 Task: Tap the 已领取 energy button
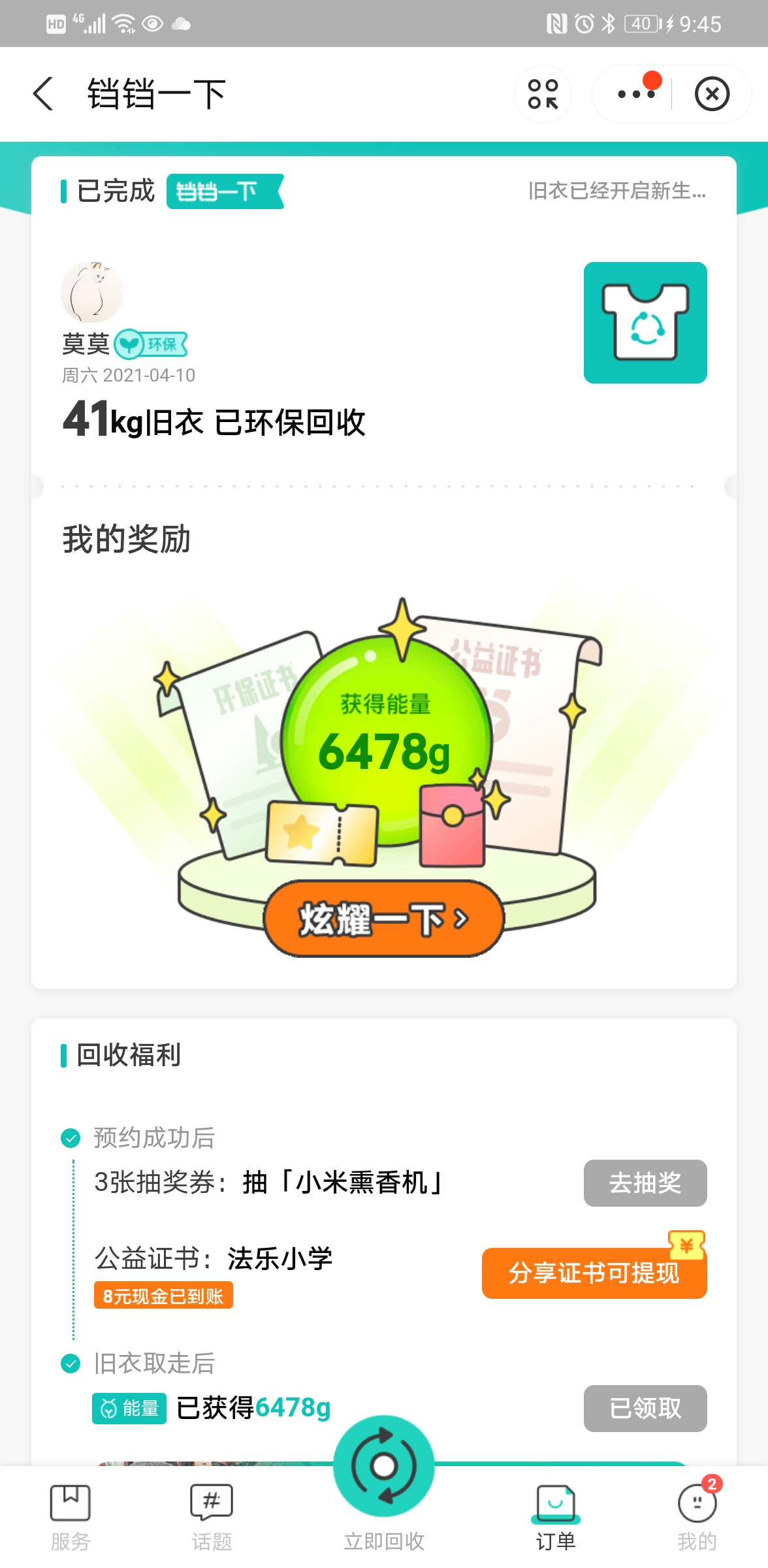(645, 1408)
